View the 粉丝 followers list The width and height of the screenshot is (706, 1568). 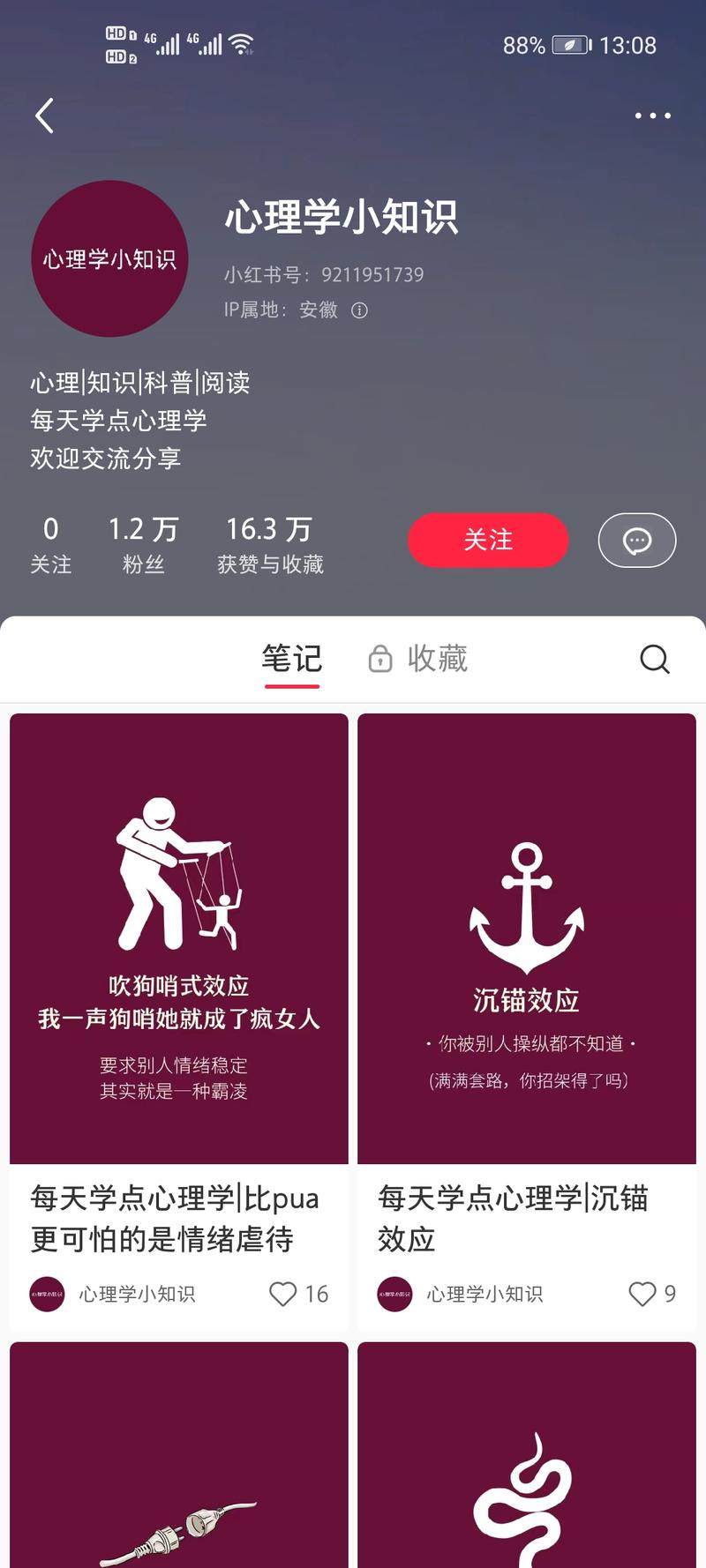point(143,545)
